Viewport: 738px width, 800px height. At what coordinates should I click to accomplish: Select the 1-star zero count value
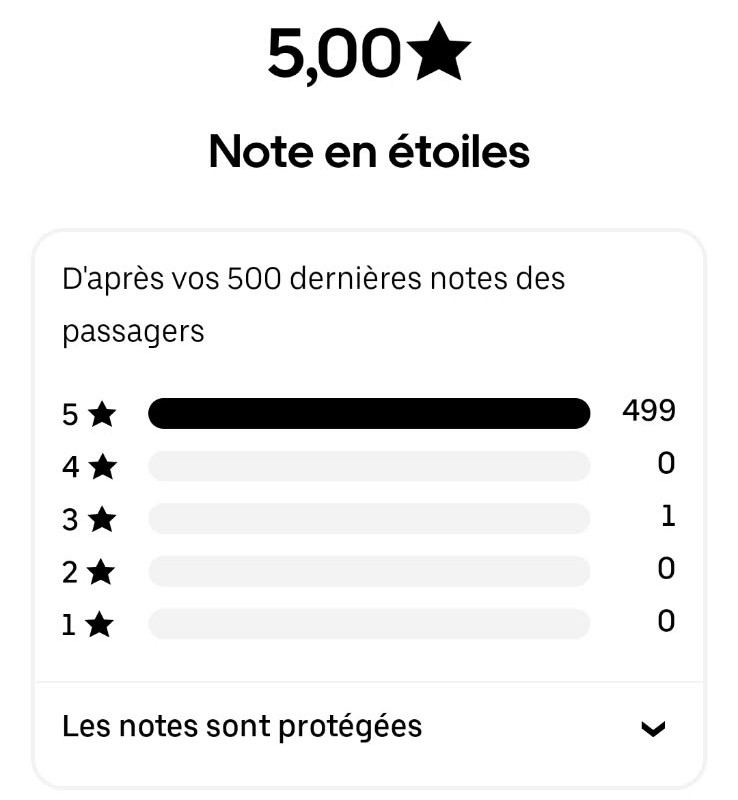[667, 621]
